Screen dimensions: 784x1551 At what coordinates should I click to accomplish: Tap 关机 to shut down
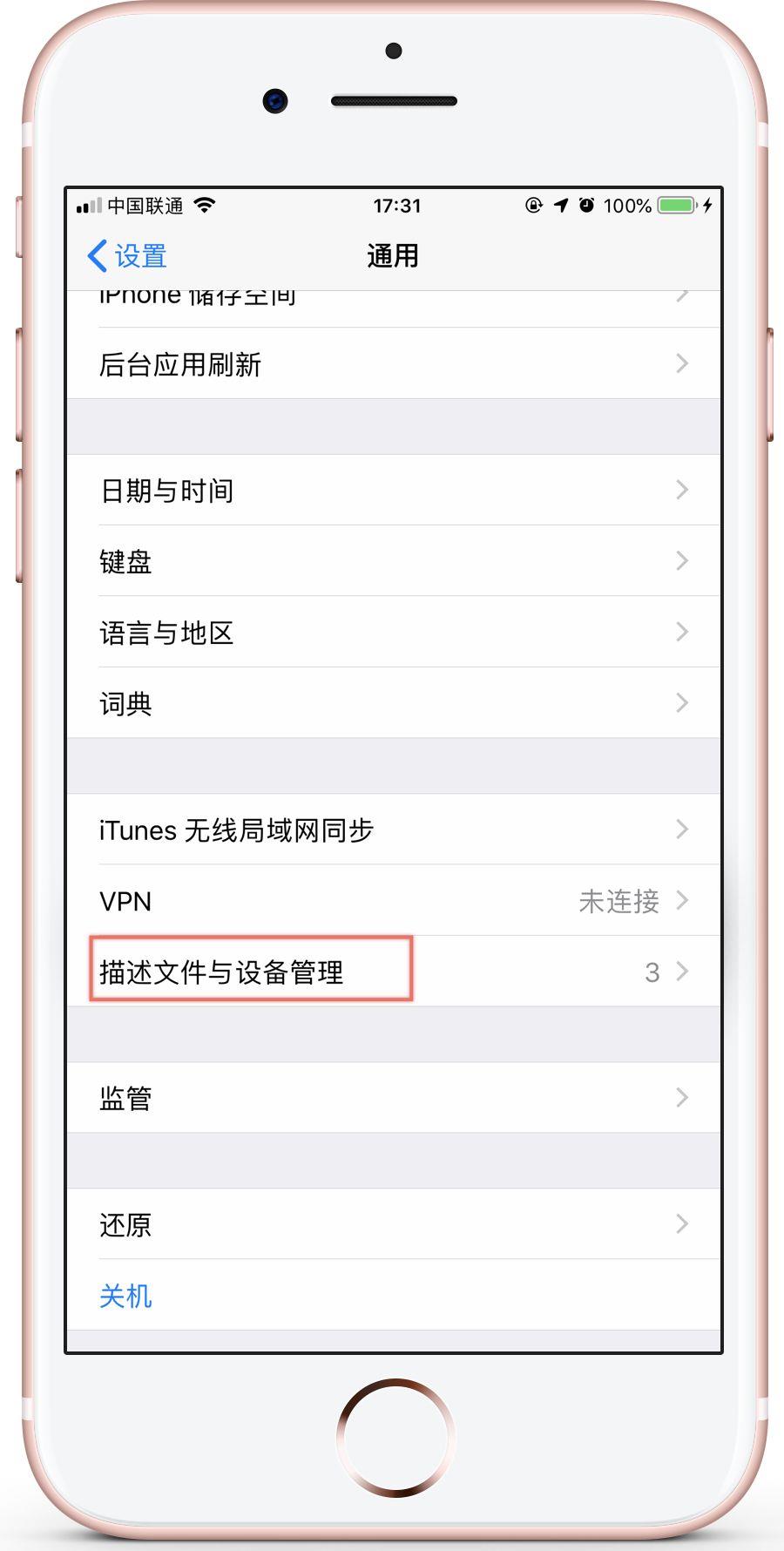(126, 1296)
